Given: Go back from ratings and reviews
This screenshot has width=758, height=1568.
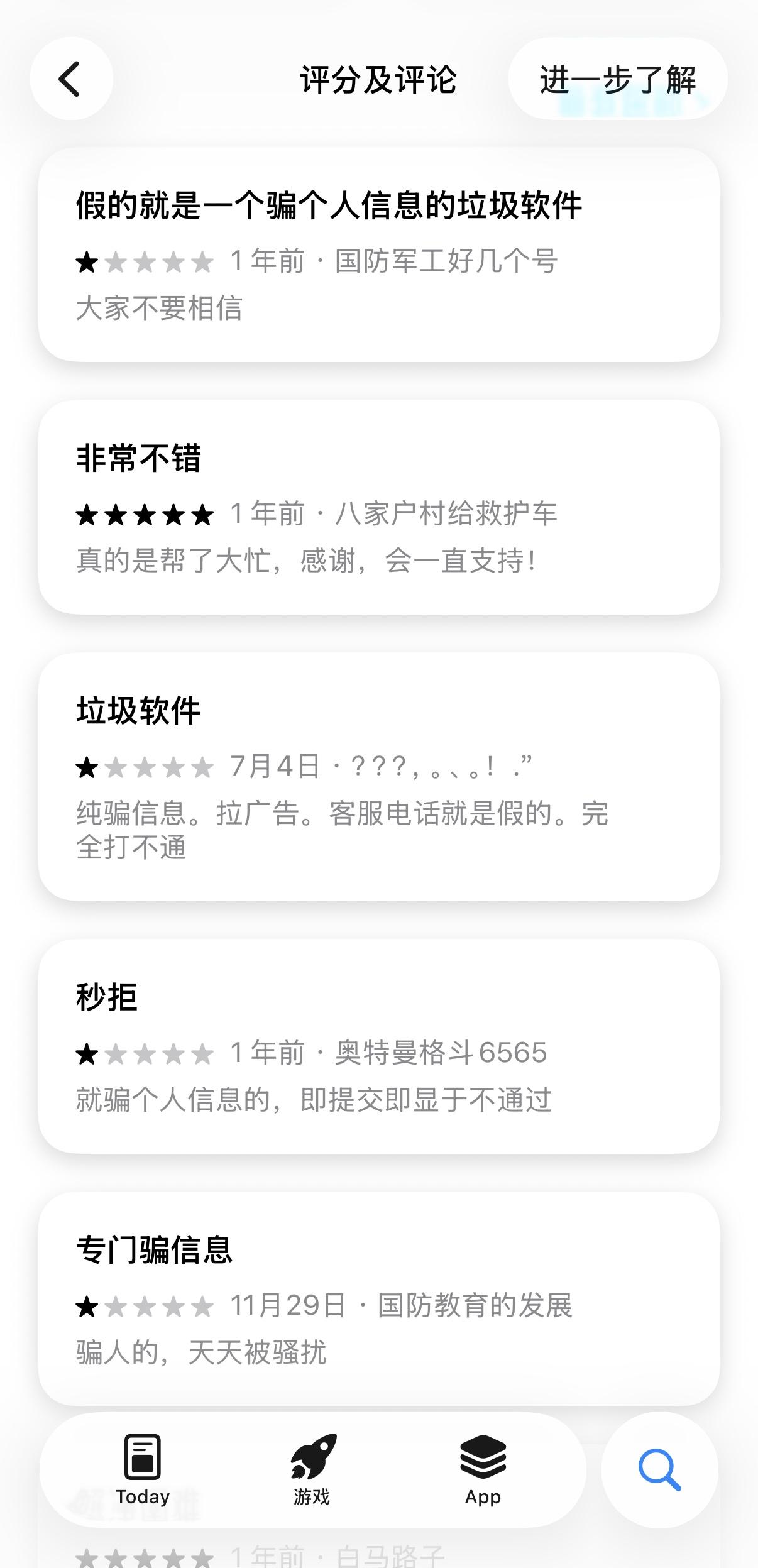Looking at the screenshot, I should pyautogui.click(x=71, y=79).
